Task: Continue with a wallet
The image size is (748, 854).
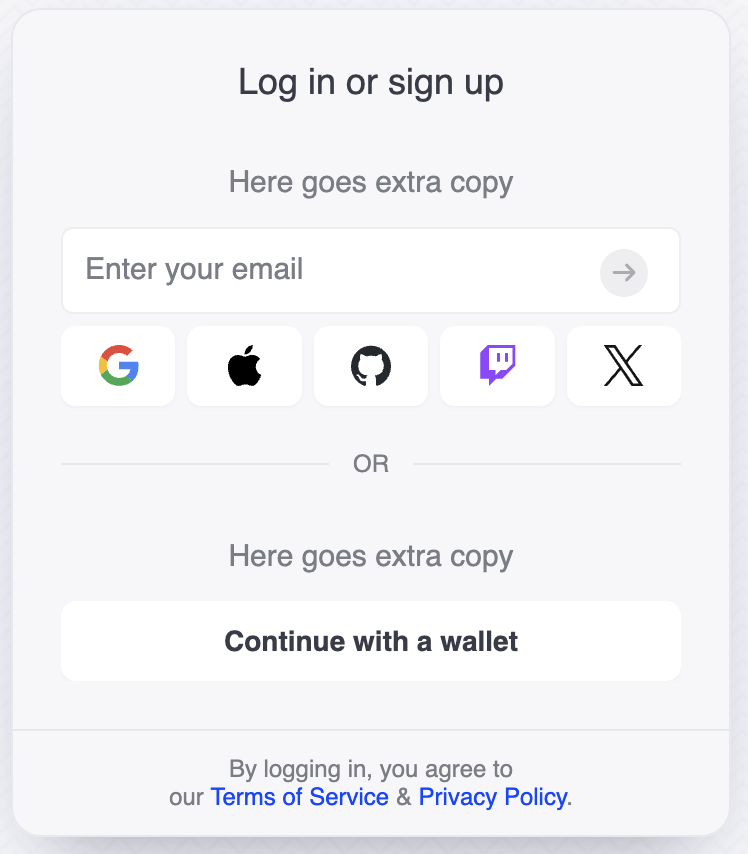Action: coord(371,641)
